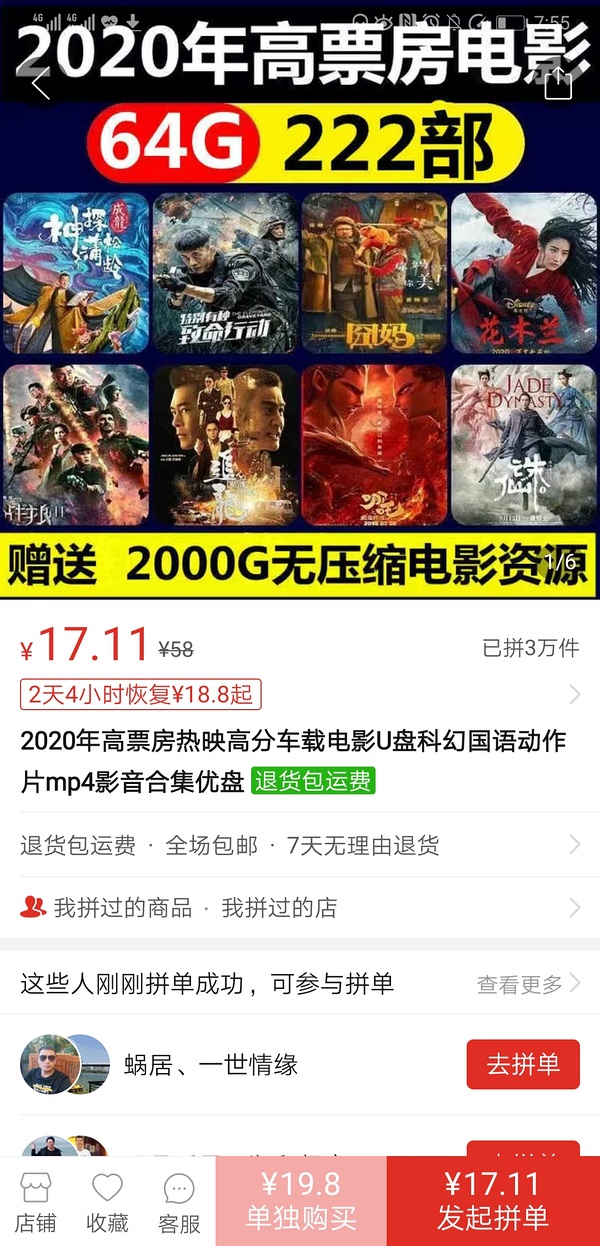Screen dimensions: 600x1246
Task: Join the group order with 蜗居、一世情缘
Action: [522, 1064]
